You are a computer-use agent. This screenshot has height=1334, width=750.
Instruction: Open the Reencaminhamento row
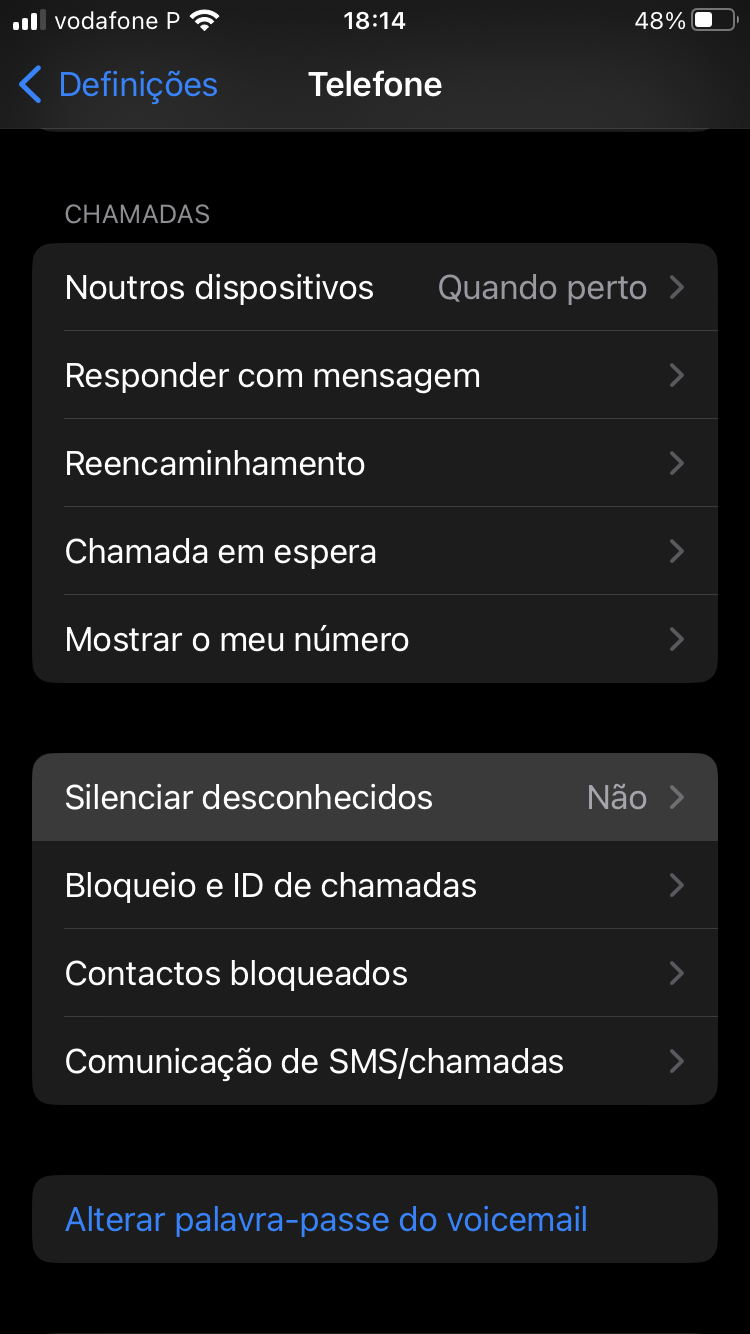(x=375, y=464)
